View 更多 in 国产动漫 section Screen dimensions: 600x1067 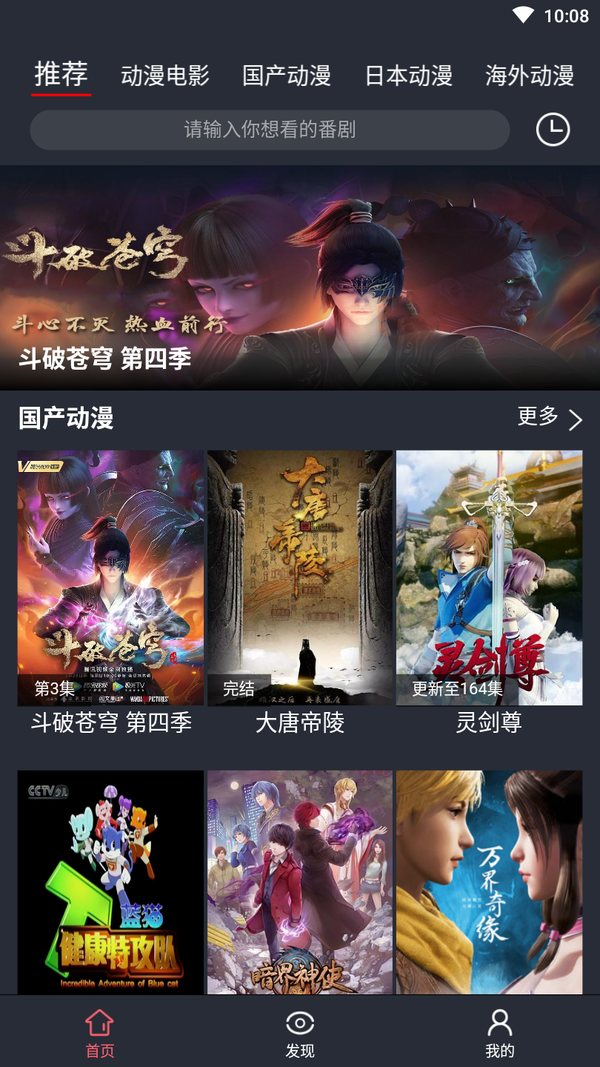549,418
